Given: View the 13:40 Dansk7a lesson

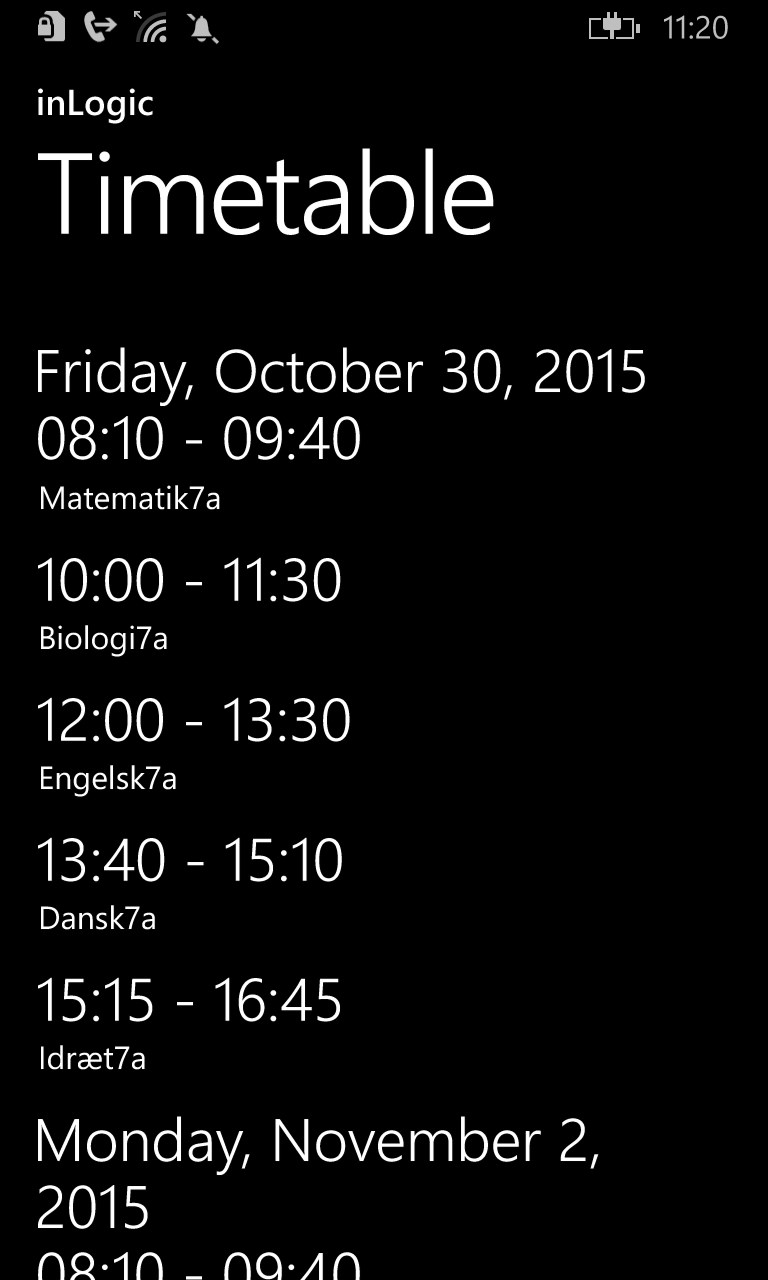Looking at the screenshot, I should click(190, 882).
